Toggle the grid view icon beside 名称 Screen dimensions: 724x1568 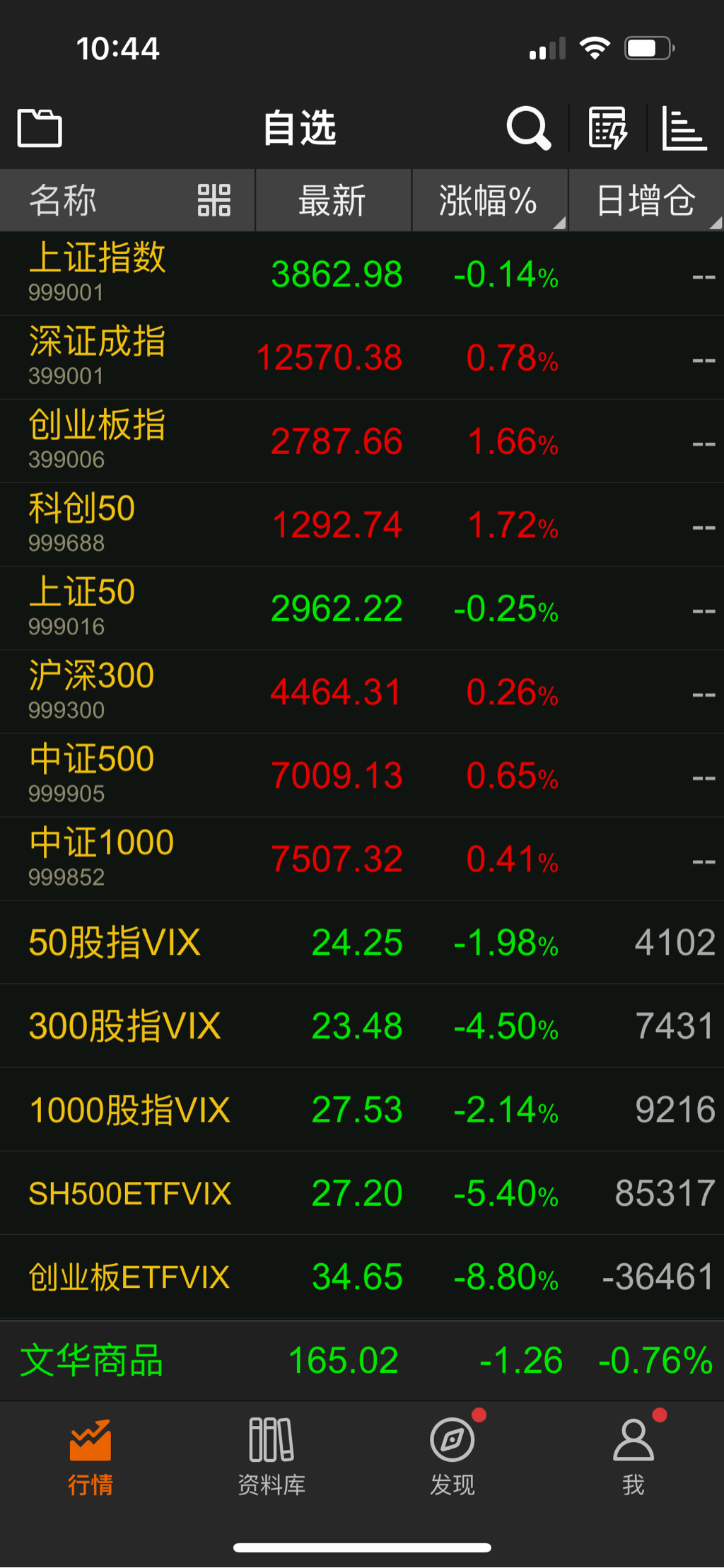pyautogui.click(x=214, y=200)
